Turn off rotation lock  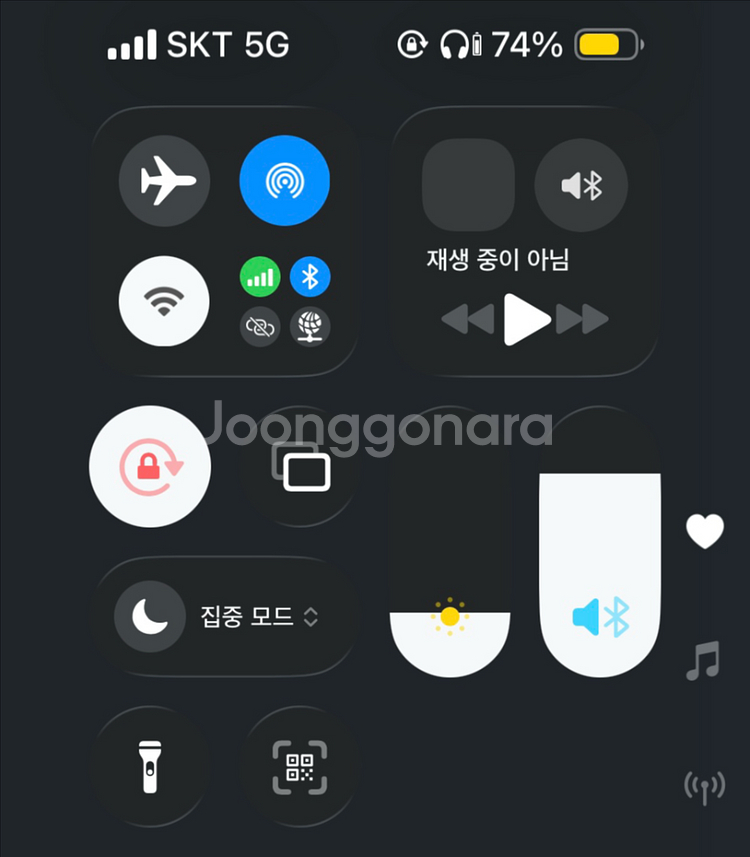point(150,466)
